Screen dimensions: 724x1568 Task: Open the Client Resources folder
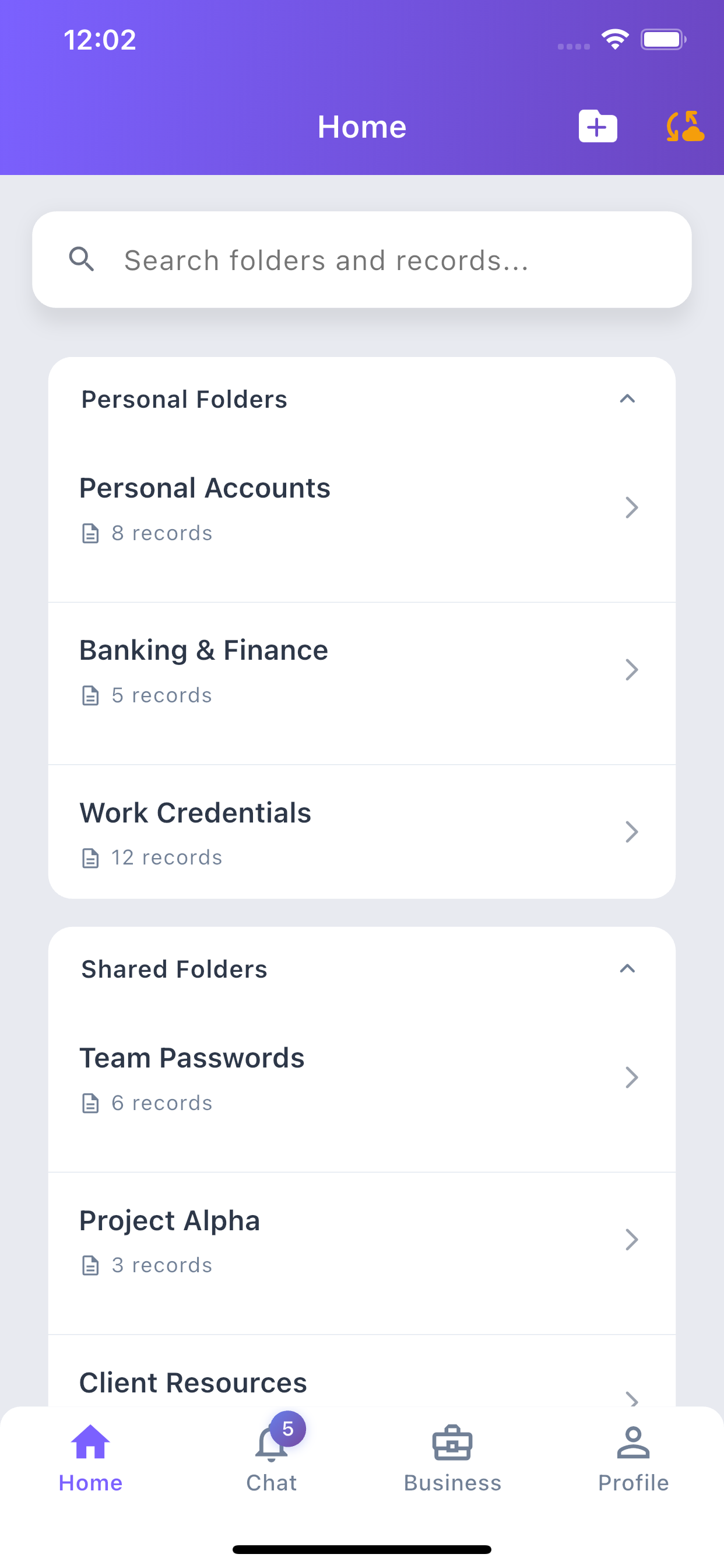click(193, 1382)
